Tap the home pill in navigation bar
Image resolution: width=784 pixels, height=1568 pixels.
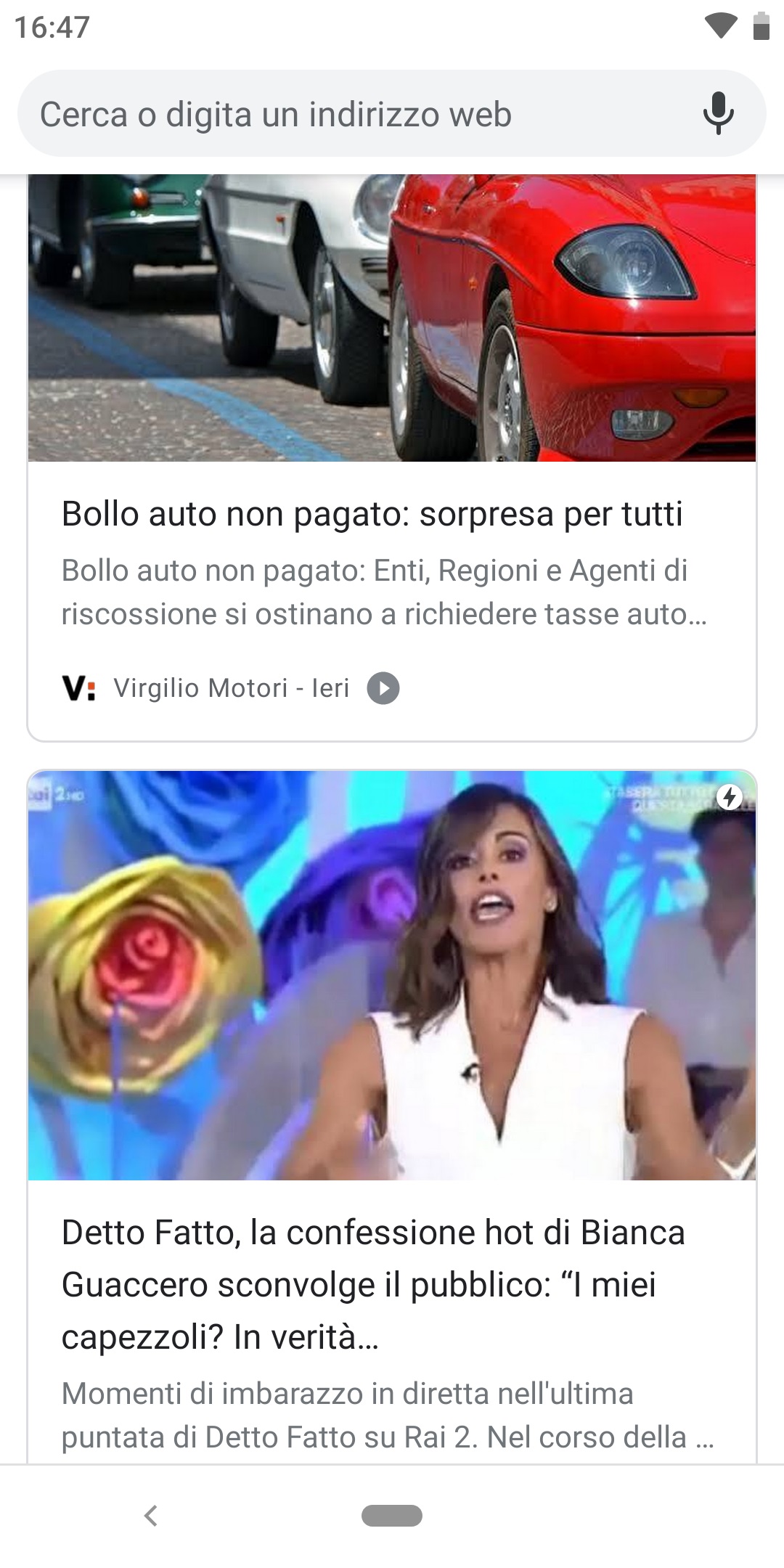pos(392,1516)
